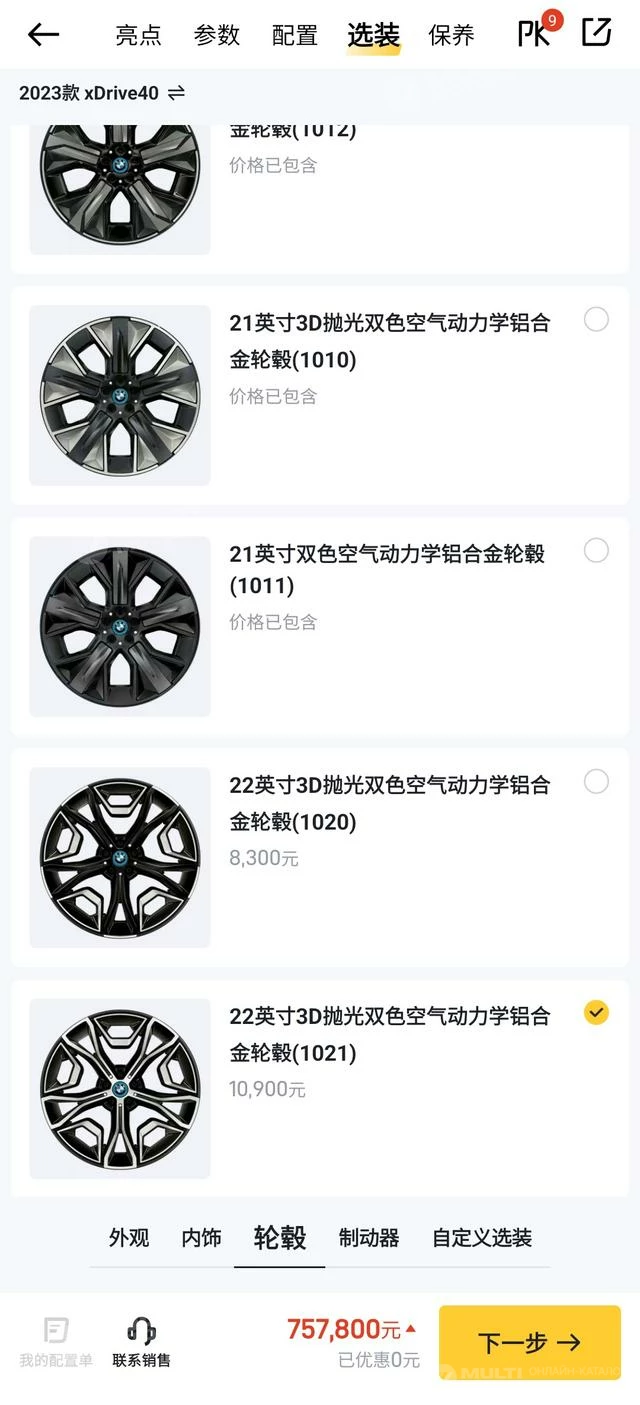Expand the 757,800元 price details
The image size is (640, 1405).
pyautogui.click(x=352, y=1330)
